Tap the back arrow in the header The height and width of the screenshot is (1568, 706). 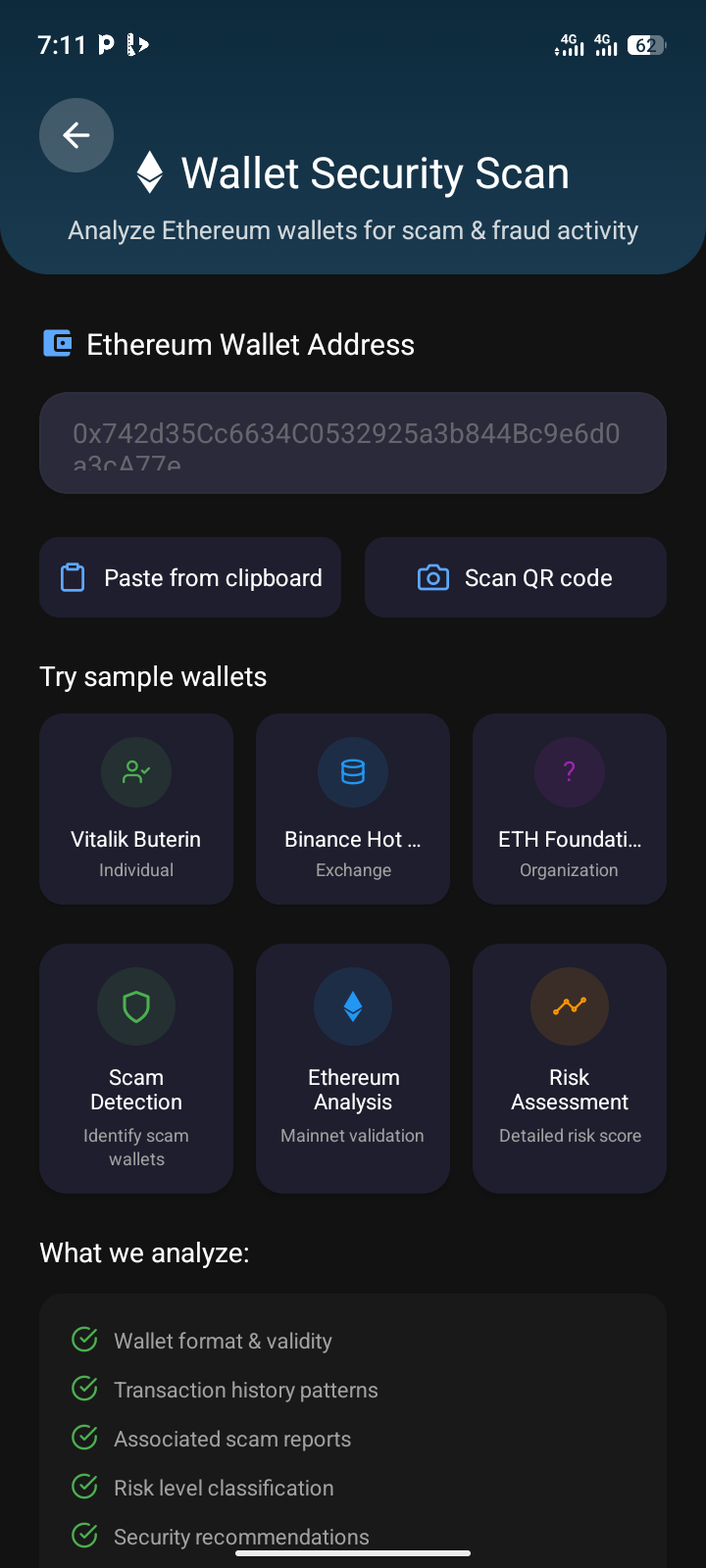[76, 135]
